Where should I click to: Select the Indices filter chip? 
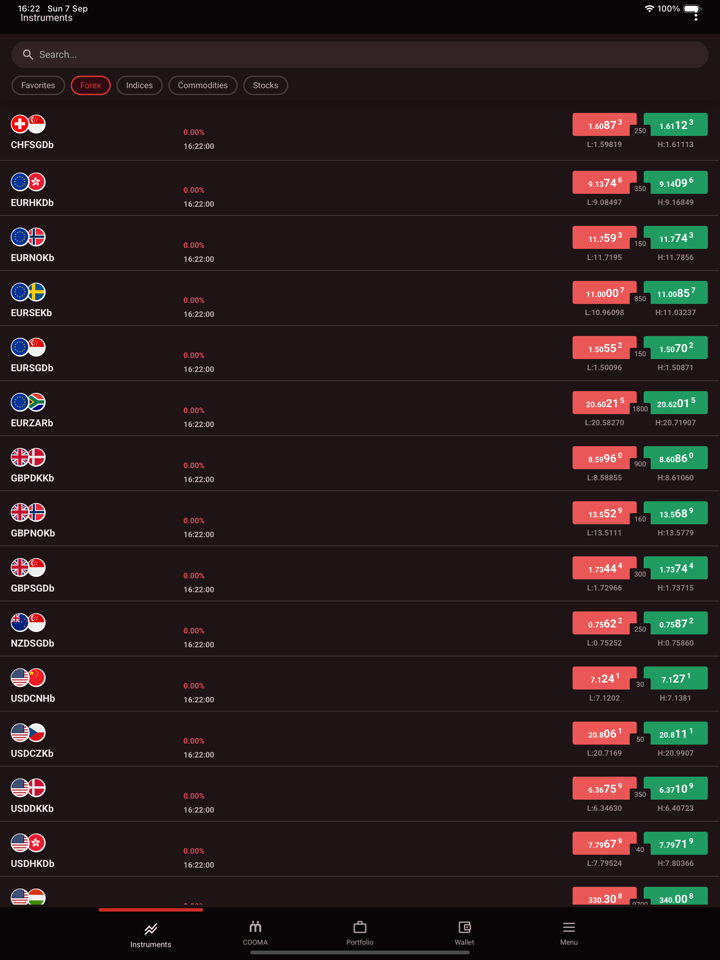[x=139, y=86]
